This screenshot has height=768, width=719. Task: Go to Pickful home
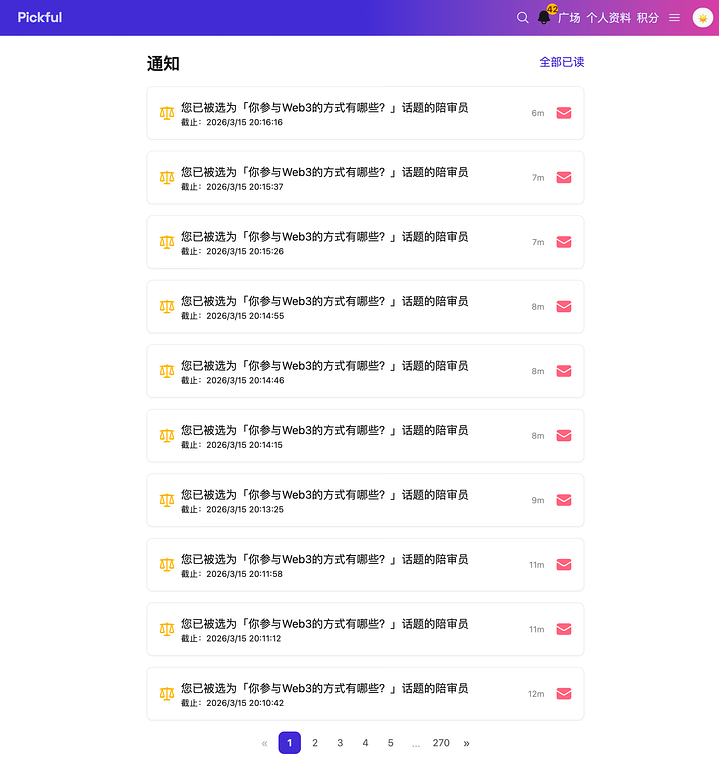click(40, 18)
